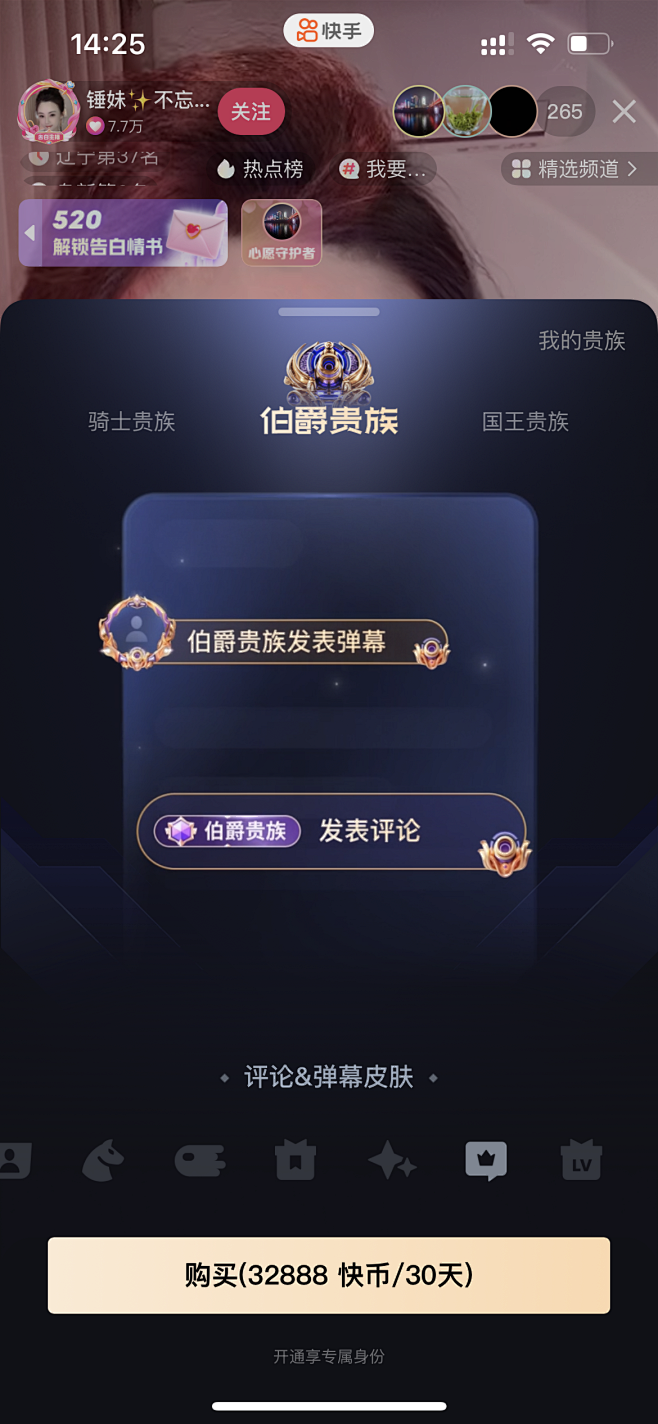Select the knight horse privilege icon

click(x=104, y=1162)
